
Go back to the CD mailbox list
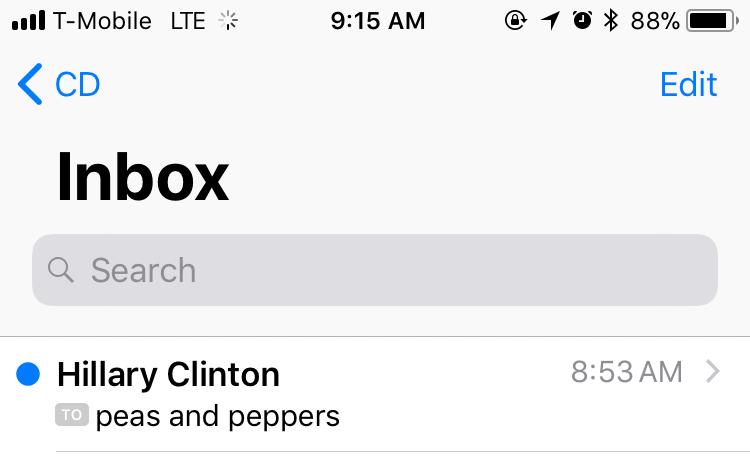coord(60,85)
